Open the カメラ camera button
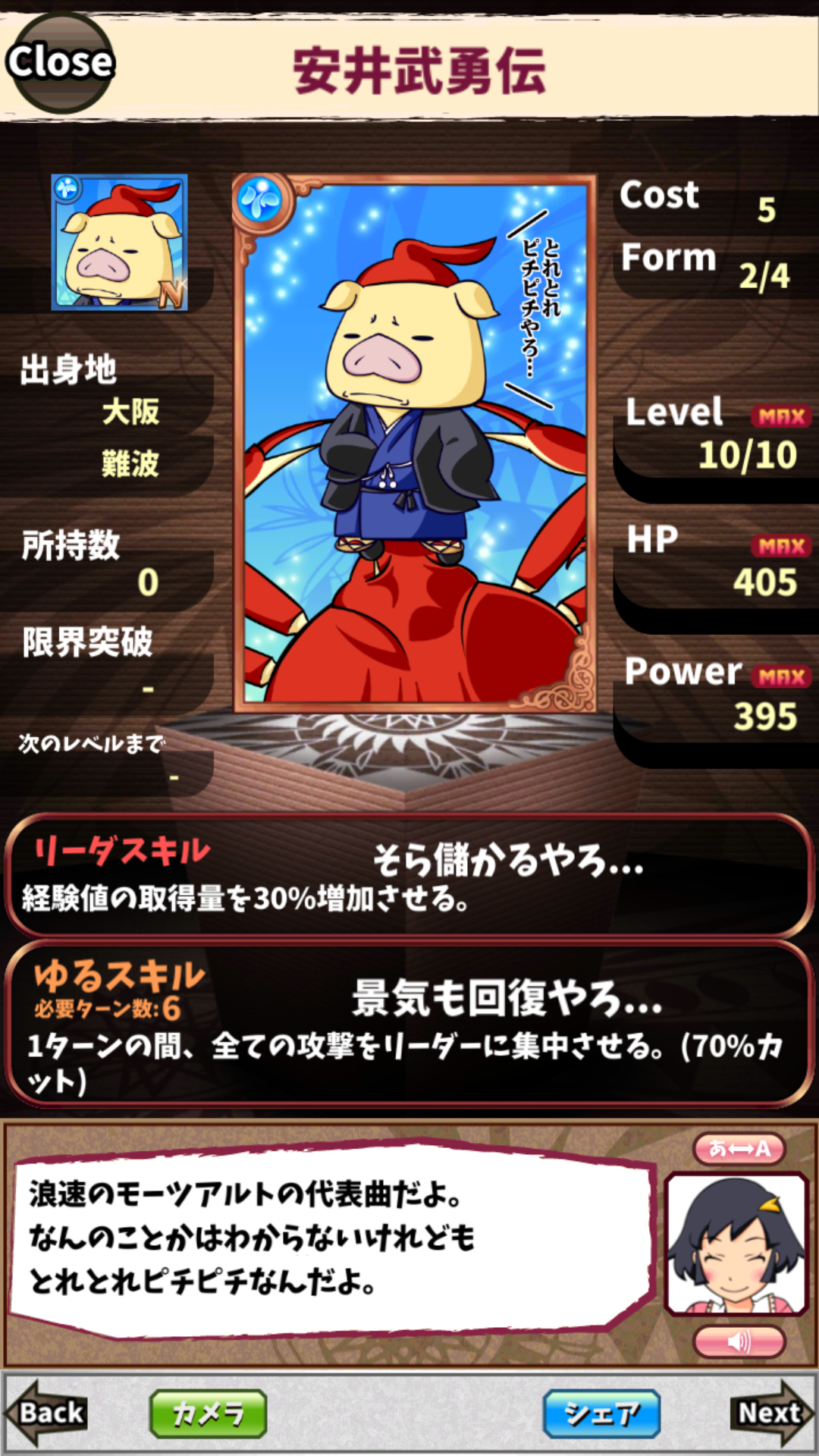Image resolution: width=819 pixels, height=1456 pixels. click(209, 1414)
